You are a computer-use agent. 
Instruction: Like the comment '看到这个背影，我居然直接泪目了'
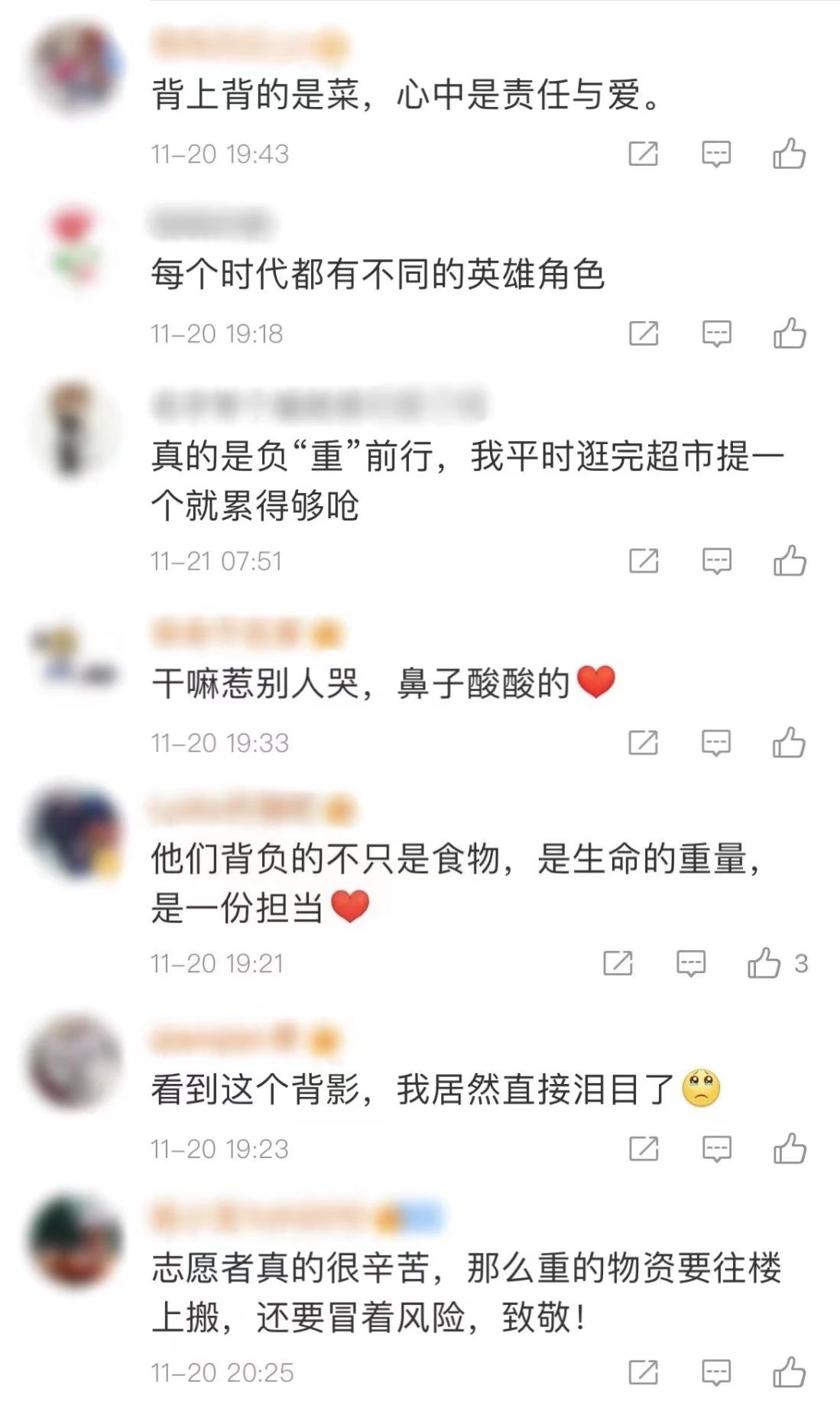[x=789, y=1148]
